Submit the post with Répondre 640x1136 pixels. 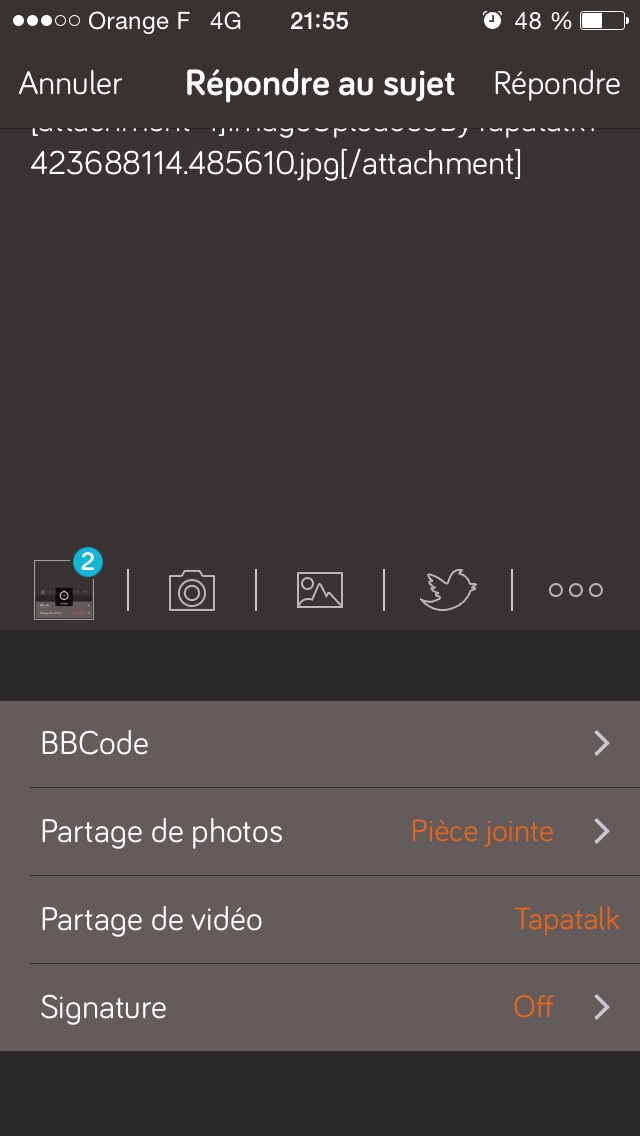point(557,84)
